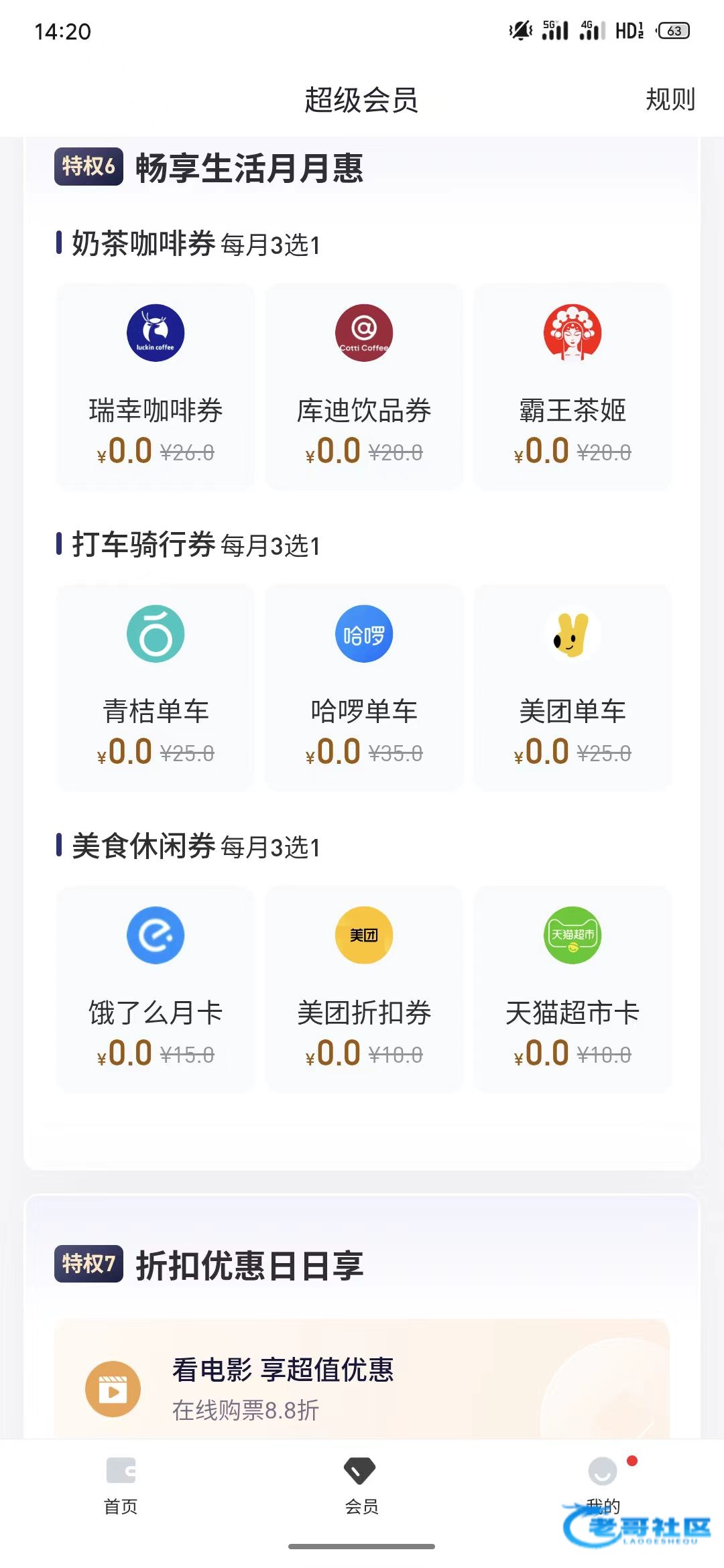Open the 美团折扣券 coupon card
Screen dimensions: 724x1568
[x=364, y=988]
